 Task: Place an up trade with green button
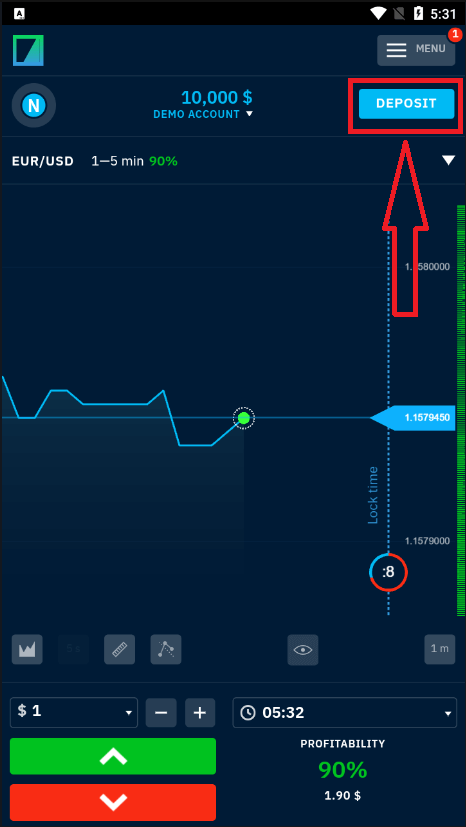(x=113, y=756)
